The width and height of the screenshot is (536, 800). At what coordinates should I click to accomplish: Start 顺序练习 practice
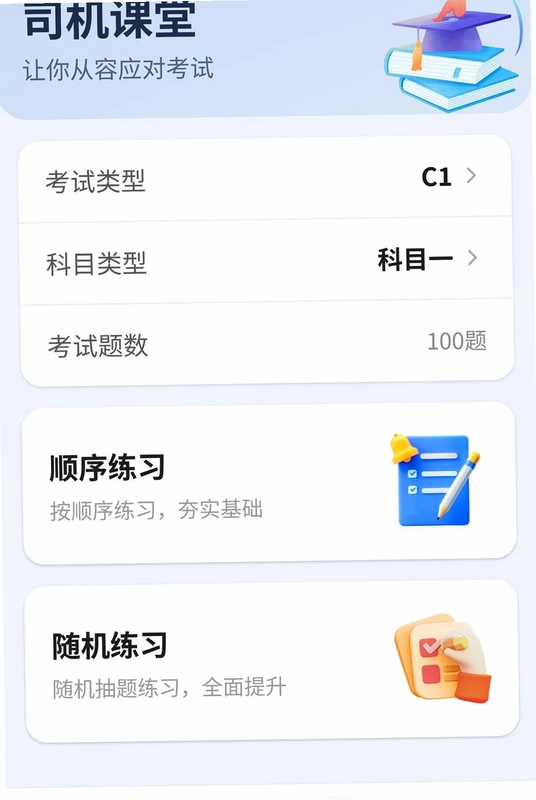[269, 483]
